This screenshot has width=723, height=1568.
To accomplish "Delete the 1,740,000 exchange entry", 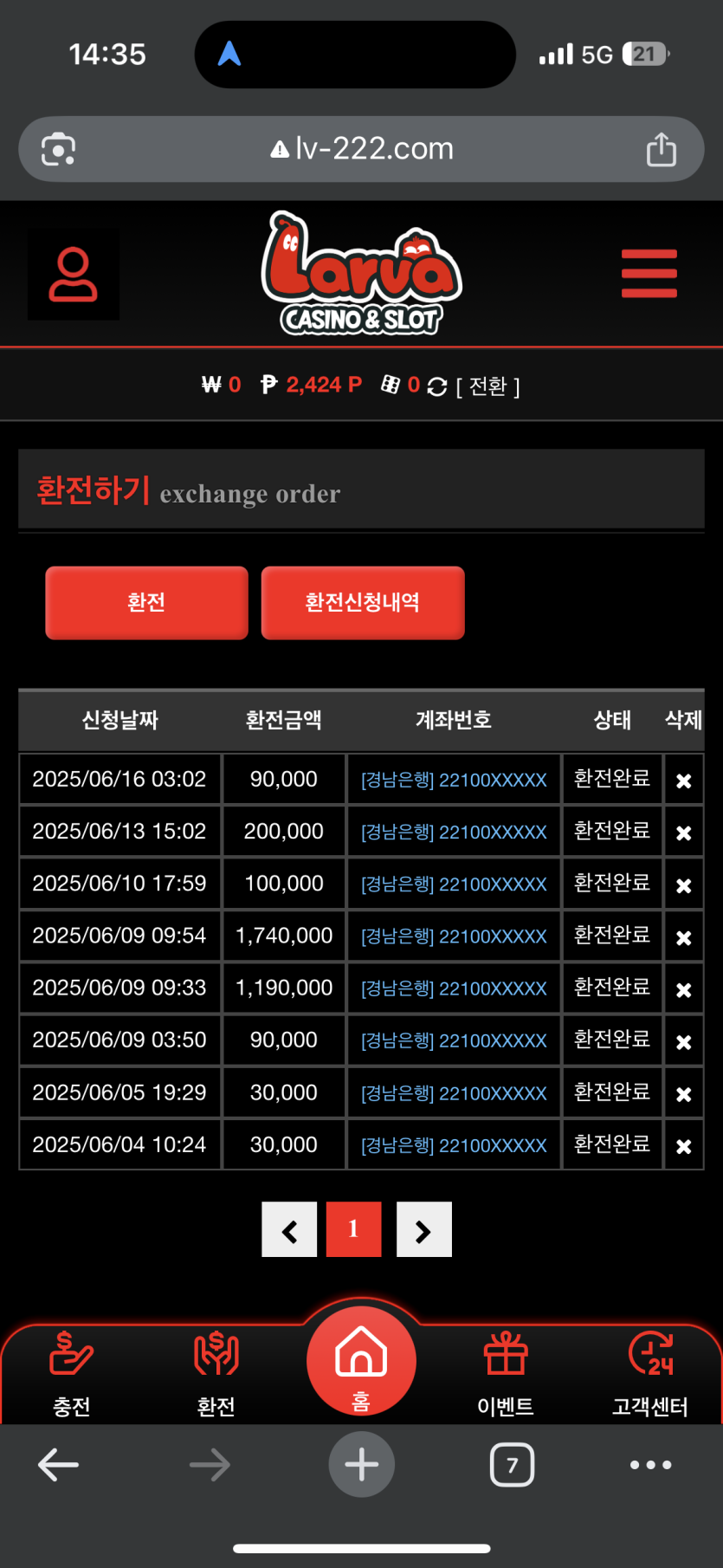I will [683, 937].
